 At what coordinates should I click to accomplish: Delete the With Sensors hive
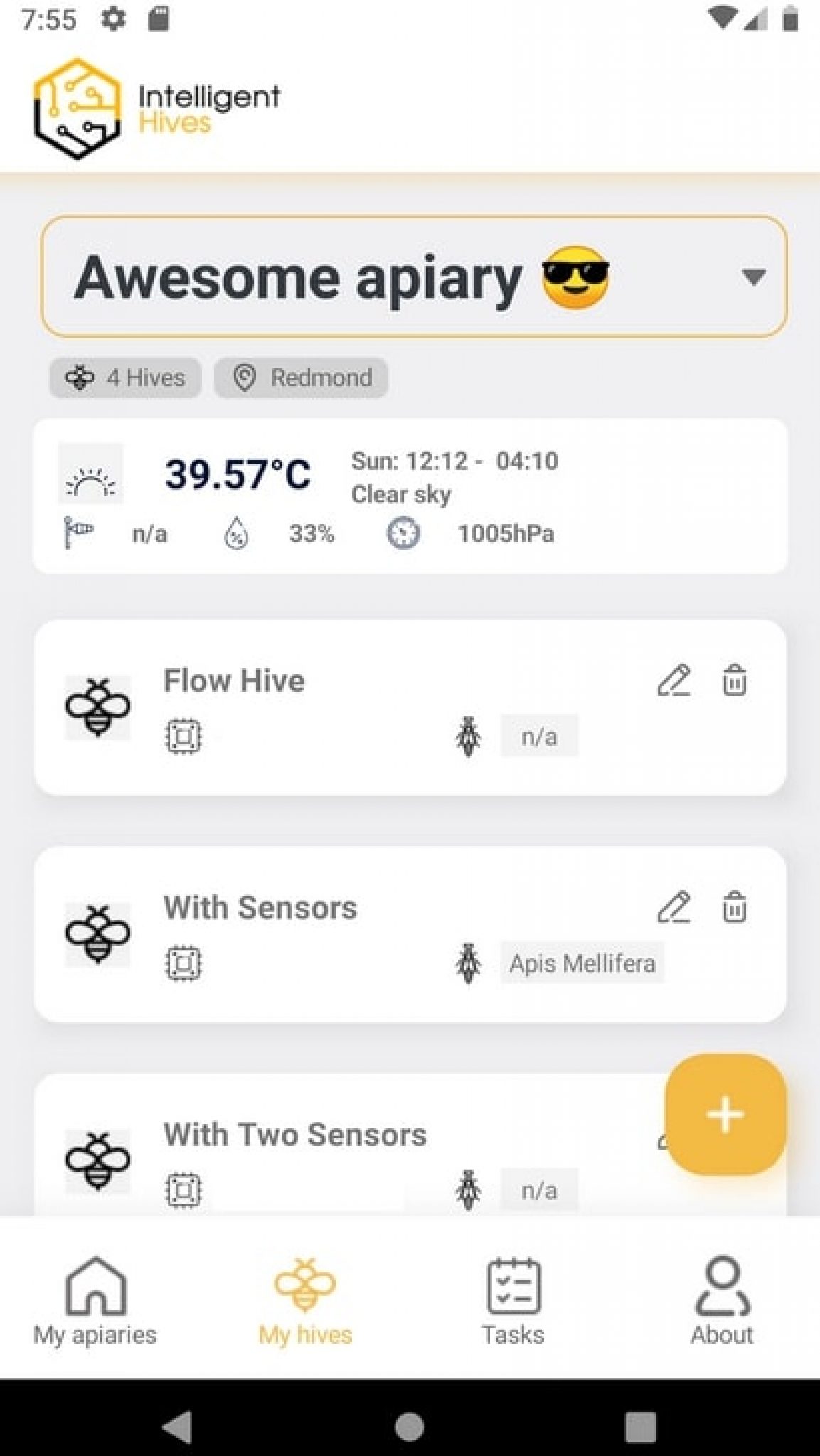[735, 908]
